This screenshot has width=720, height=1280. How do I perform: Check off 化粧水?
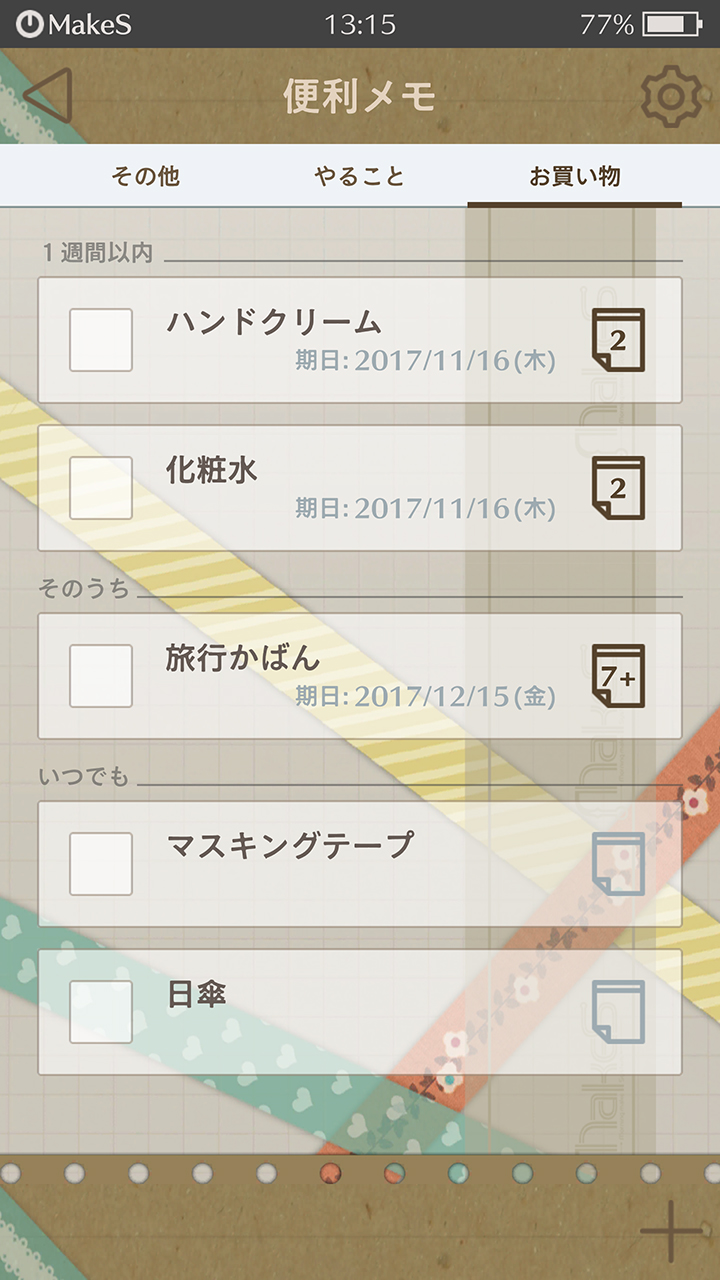point(101,488)
